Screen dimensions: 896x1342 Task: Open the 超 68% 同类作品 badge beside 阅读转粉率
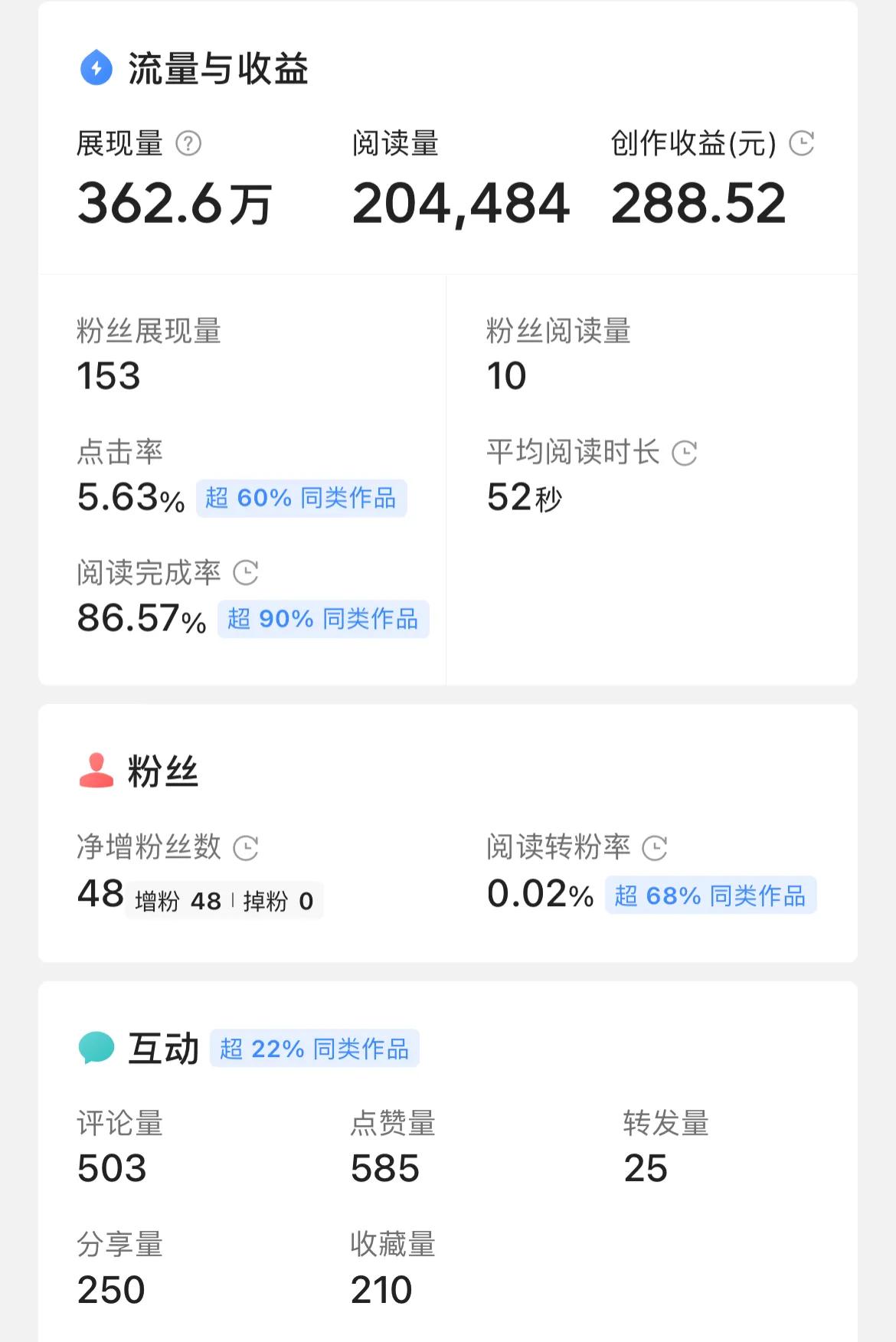pyautogui.click(x=711, y=897)
